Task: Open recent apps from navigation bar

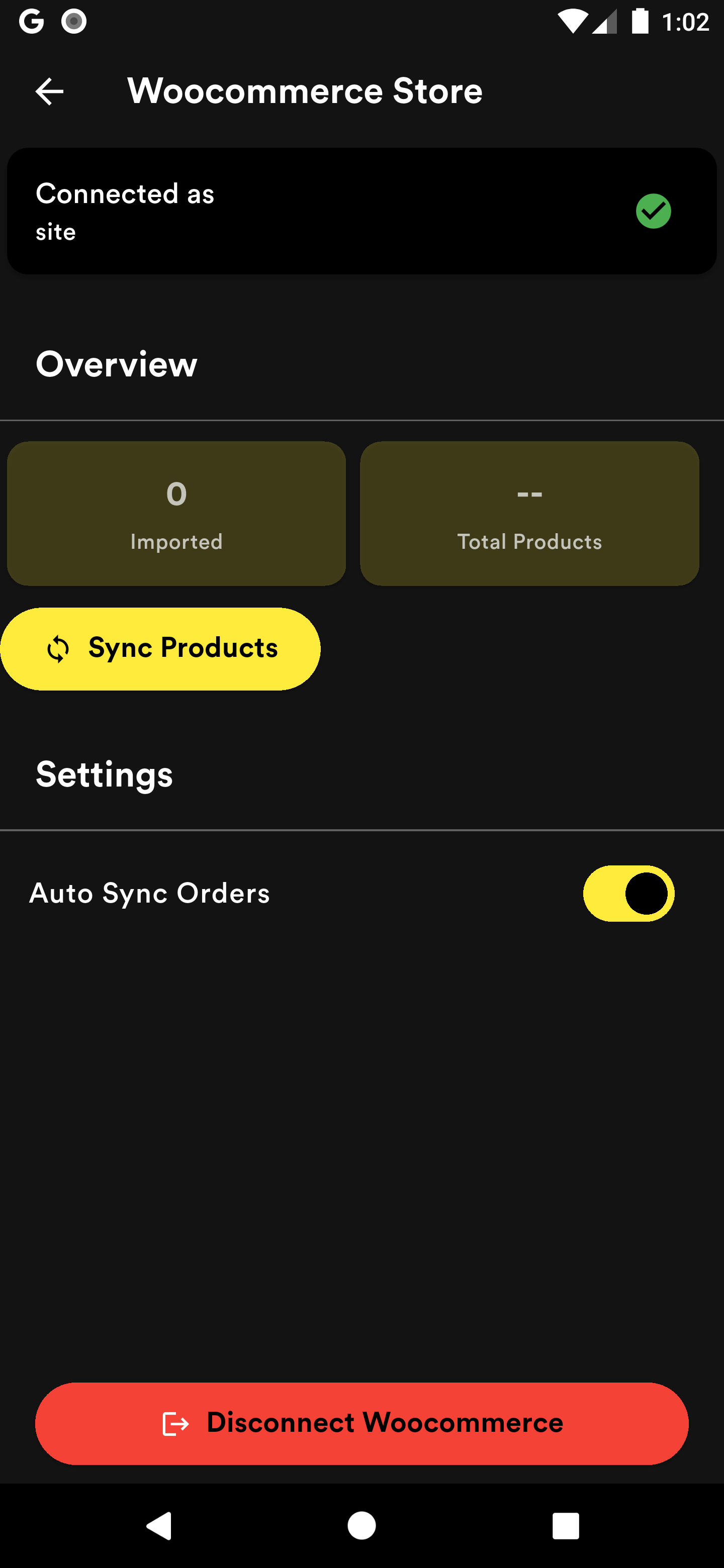Action: click(x=565, y=1525)
